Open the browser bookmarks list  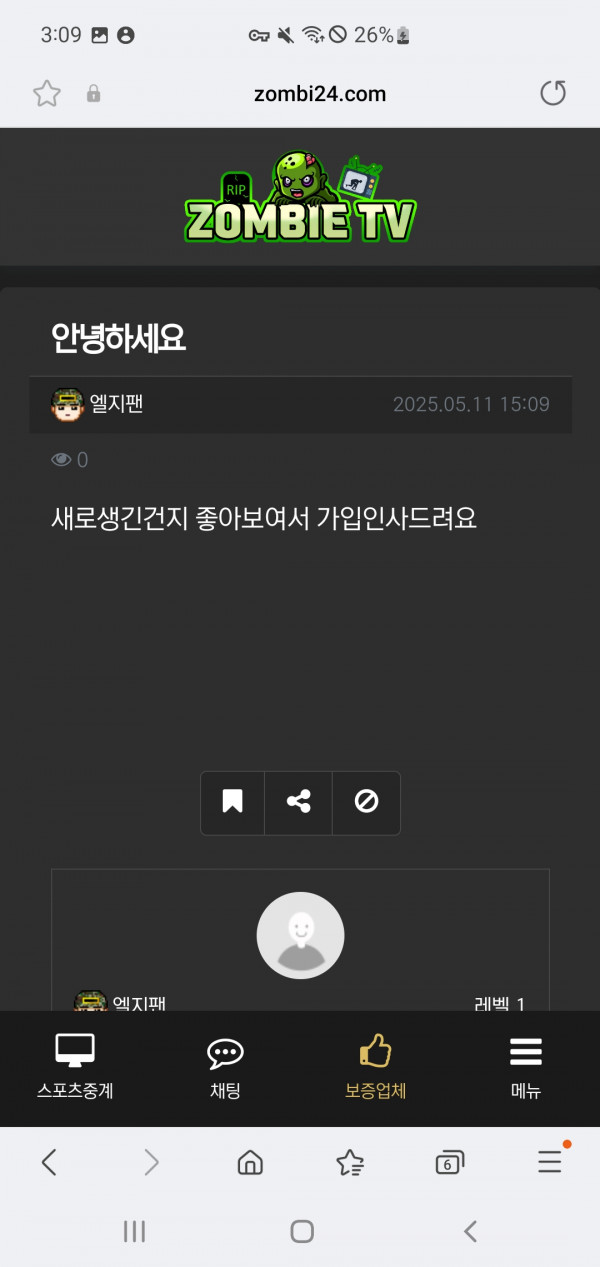click(350, 1162)
